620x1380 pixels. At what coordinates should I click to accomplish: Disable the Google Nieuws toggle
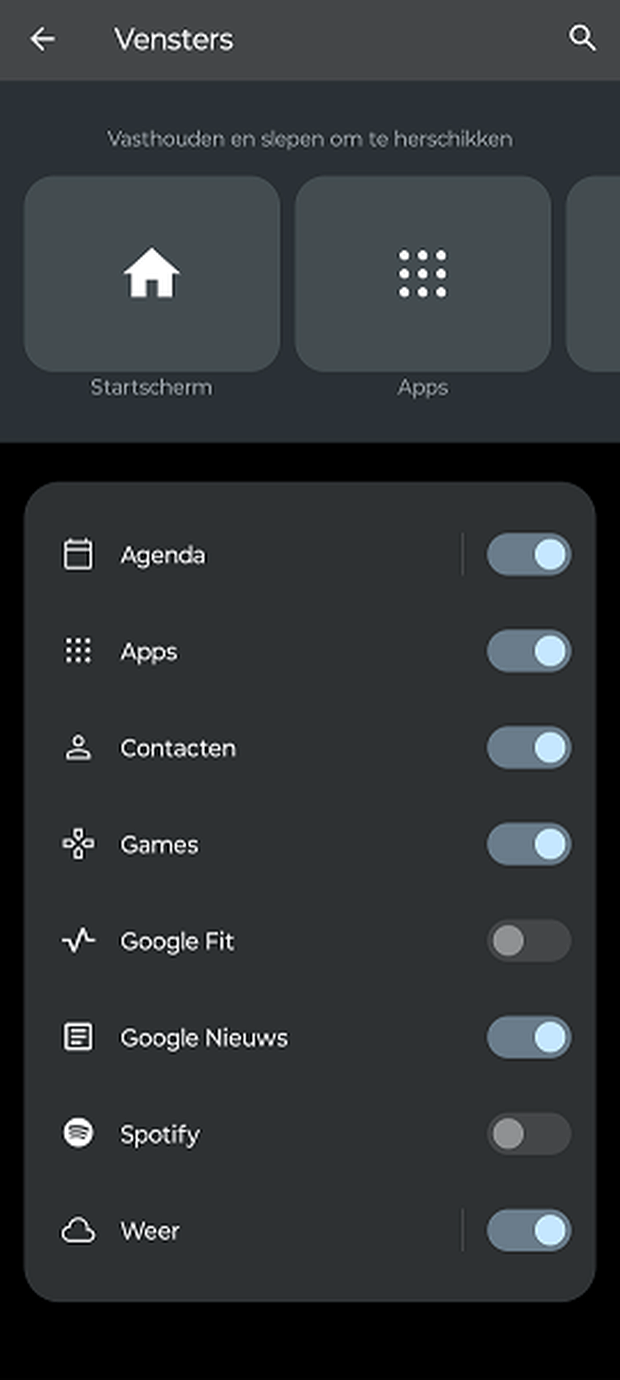click(528, 1038)
